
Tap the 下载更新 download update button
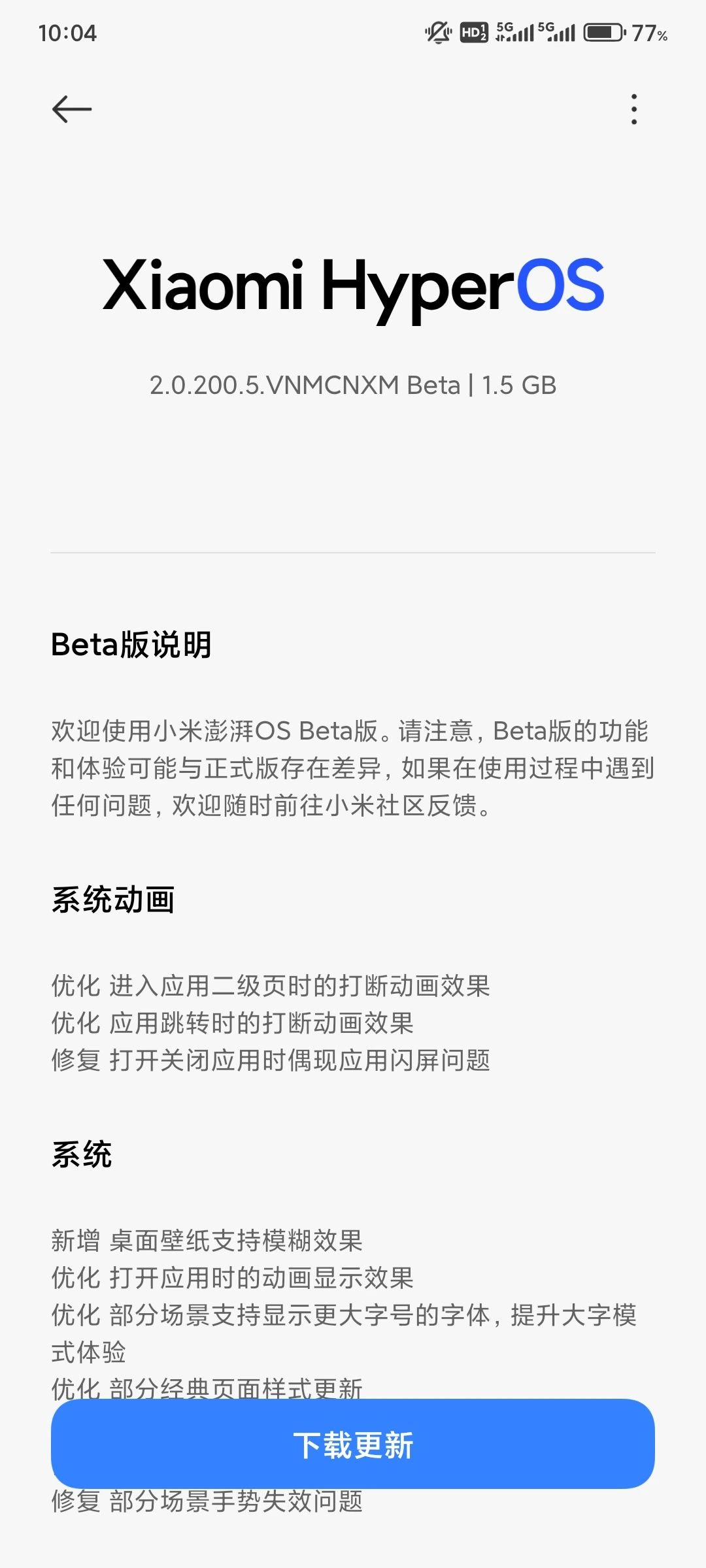(x=353, y=1445)
